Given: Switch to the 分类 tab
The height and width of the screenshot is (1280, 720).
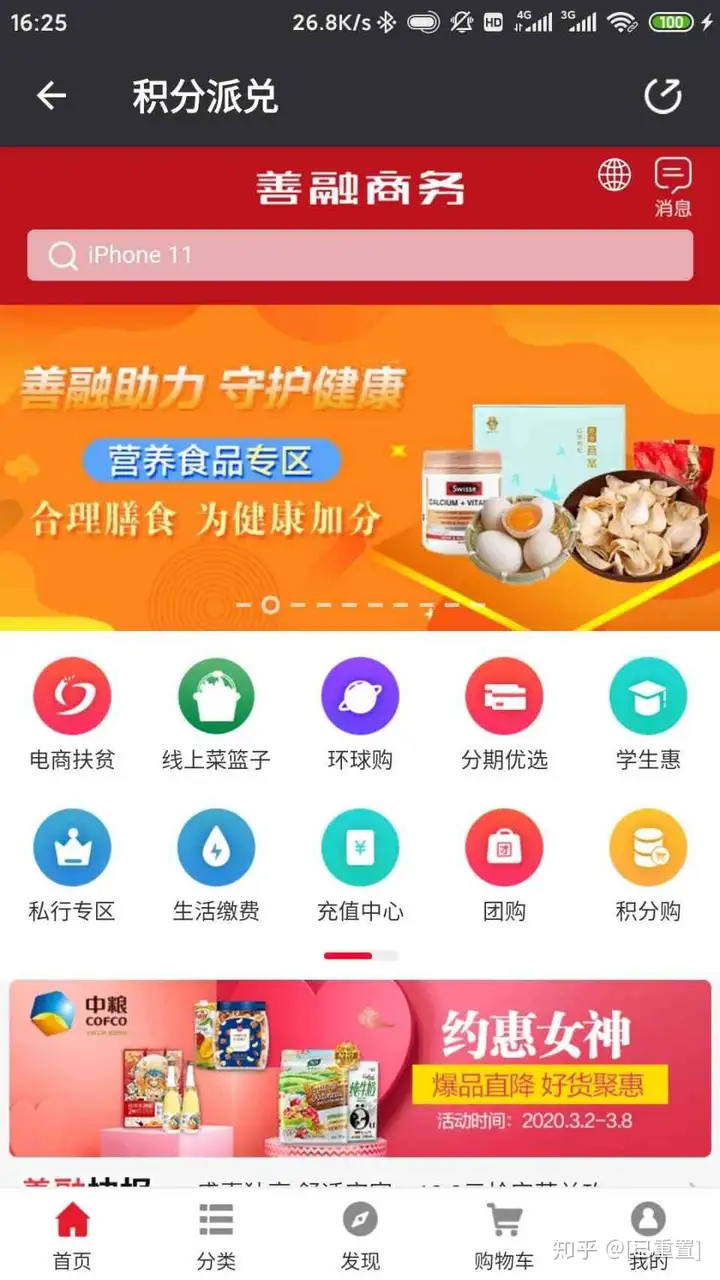Looking at the screenshot, I should click(x=216, y=1235).
